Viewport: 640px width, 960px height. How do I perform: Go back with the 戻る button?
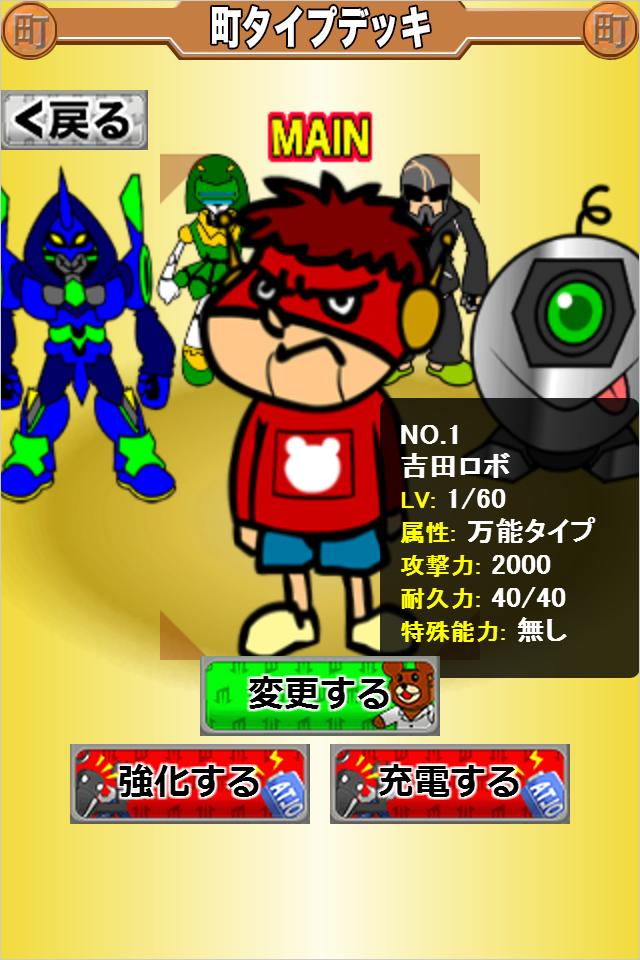(x=74, y=121)
